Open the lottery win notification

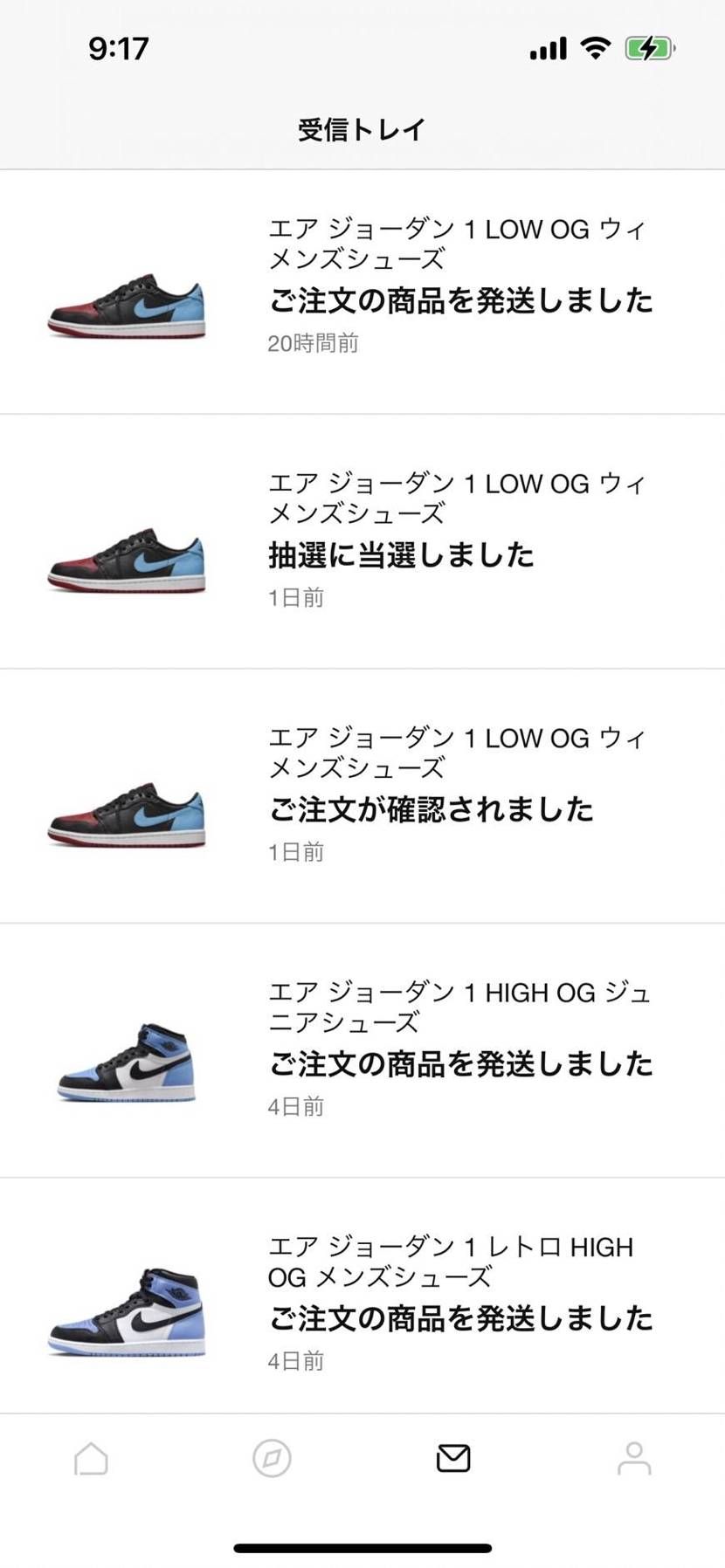click(362, 541)
